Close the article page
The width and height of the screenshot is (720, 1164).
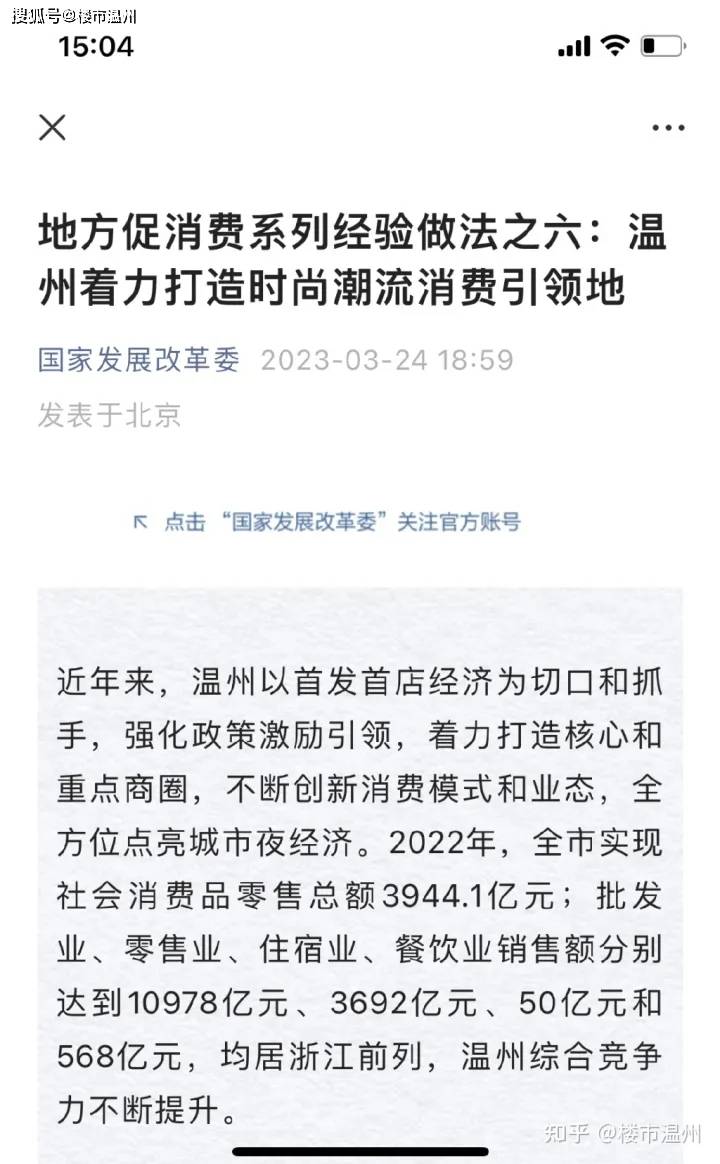point(52,127)
